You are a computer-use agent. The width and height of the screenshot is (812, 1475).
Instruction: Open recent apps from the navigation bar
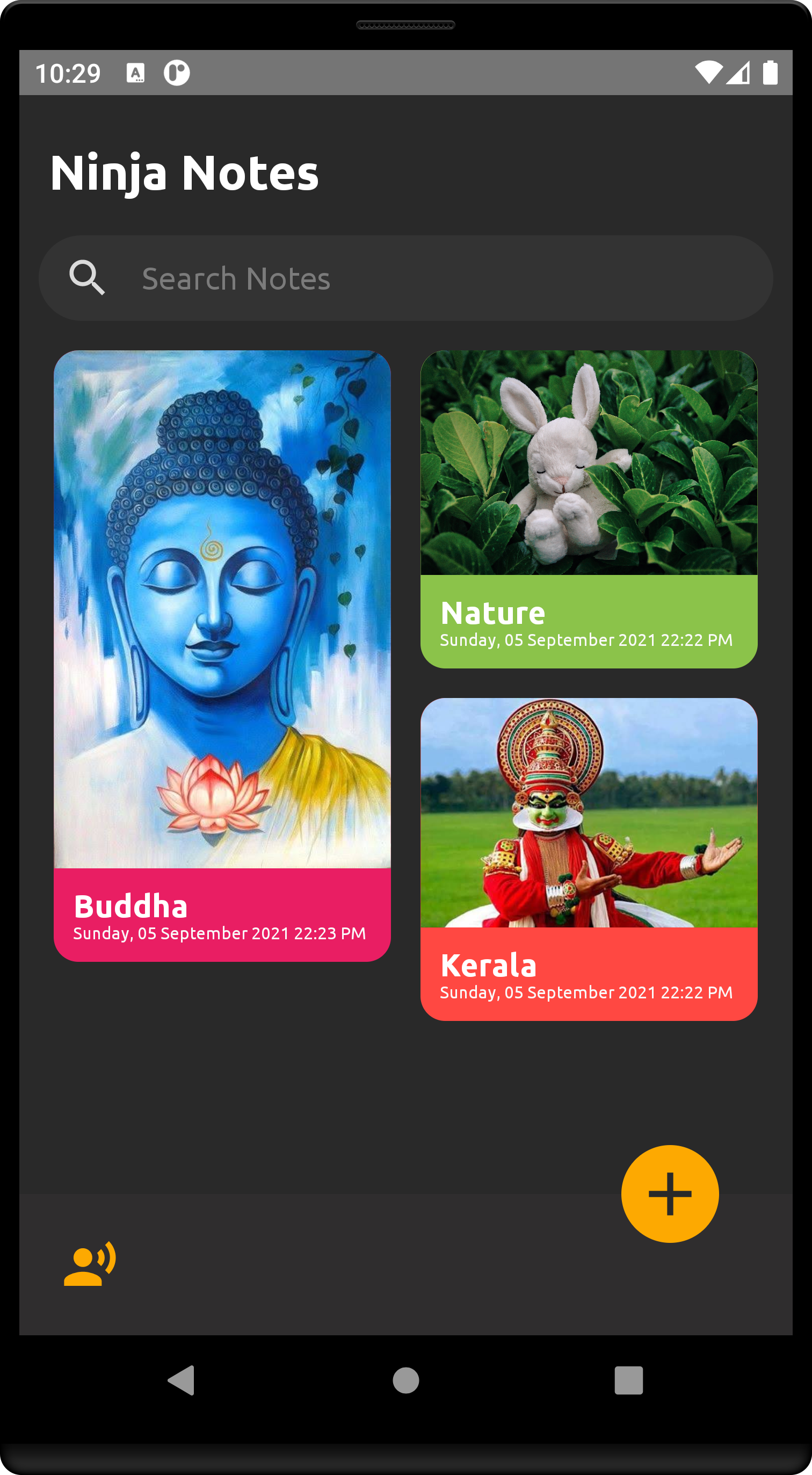pos(628,1380)
